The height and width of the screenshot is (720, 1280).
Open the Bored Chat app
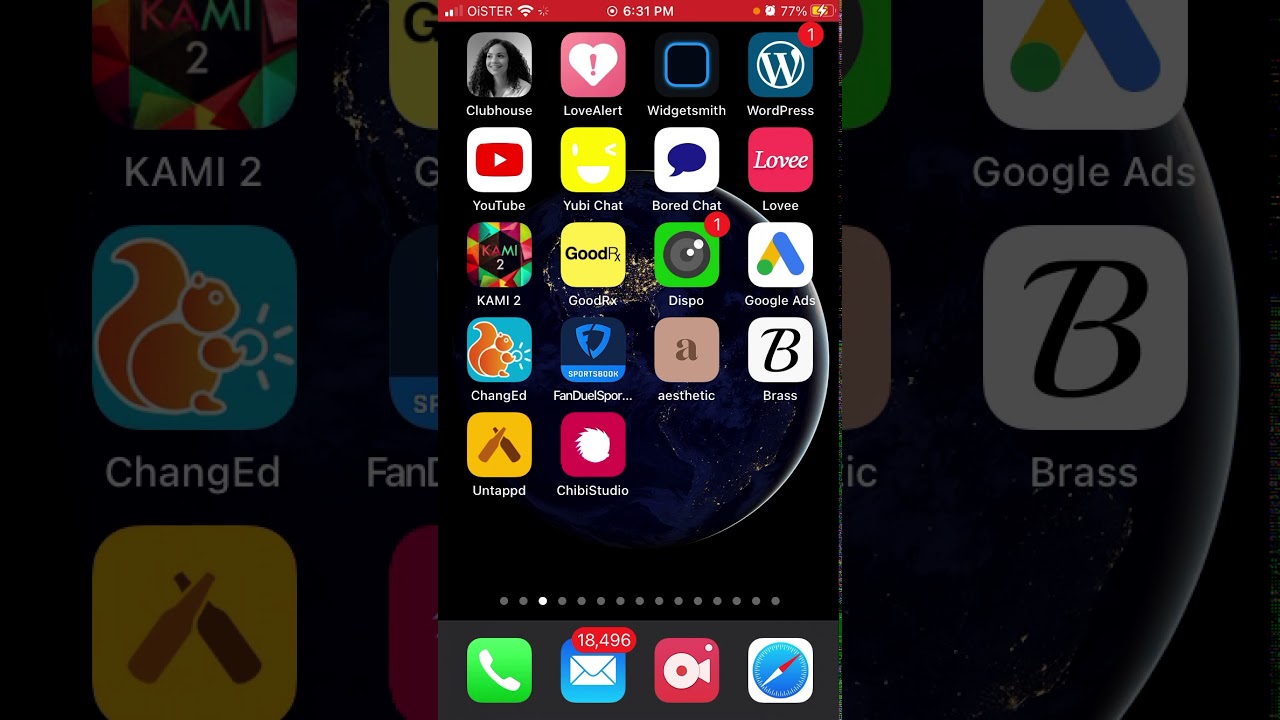pos(686,160)
